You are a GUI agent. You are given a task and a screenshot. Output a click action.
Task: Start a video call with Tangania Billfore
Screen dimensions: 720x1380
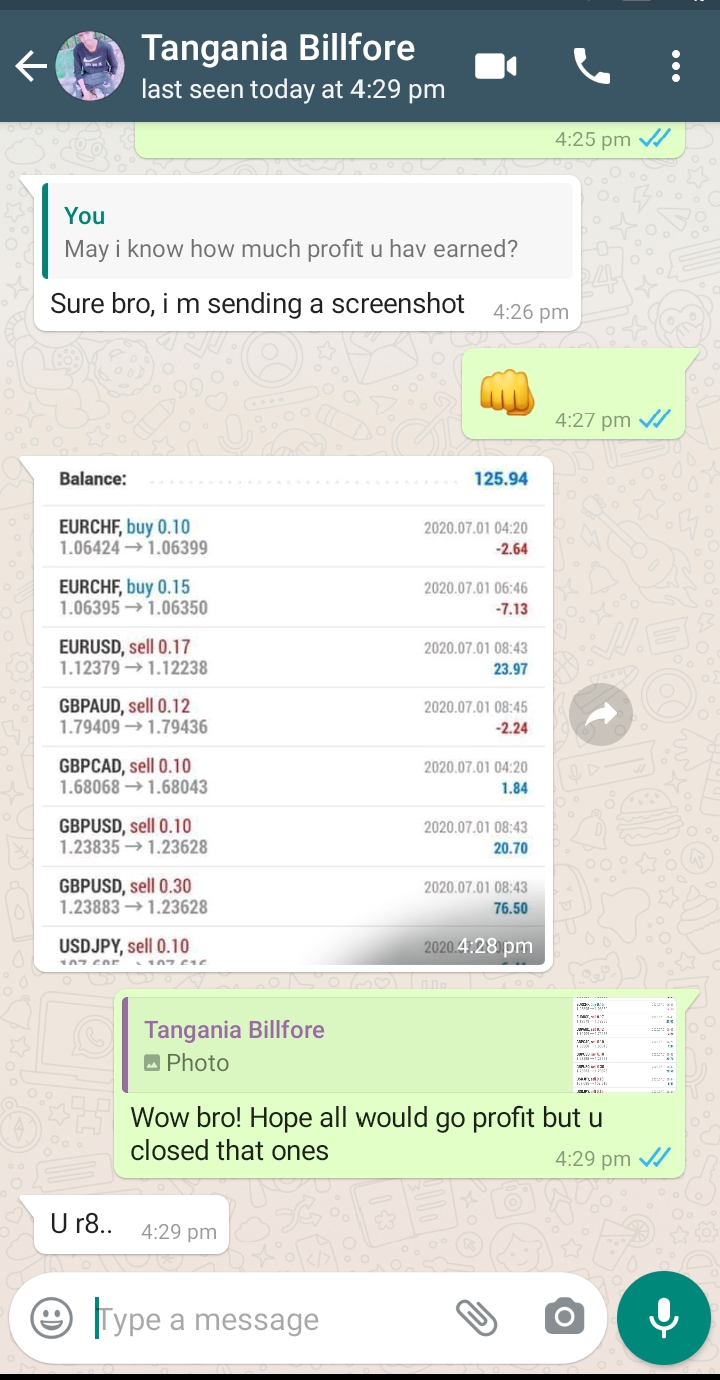click(495, 67)
